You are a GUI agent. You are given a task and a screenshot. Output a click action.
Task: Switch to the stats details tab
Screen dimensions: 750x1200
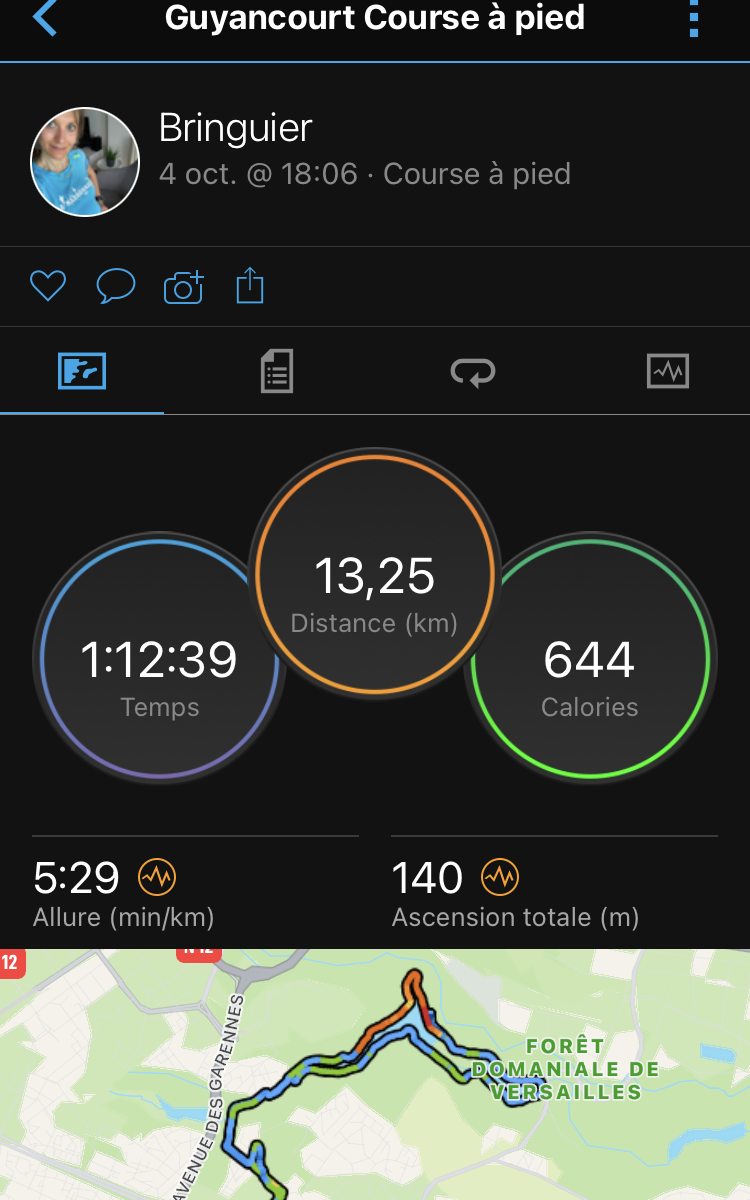(276, 372)
